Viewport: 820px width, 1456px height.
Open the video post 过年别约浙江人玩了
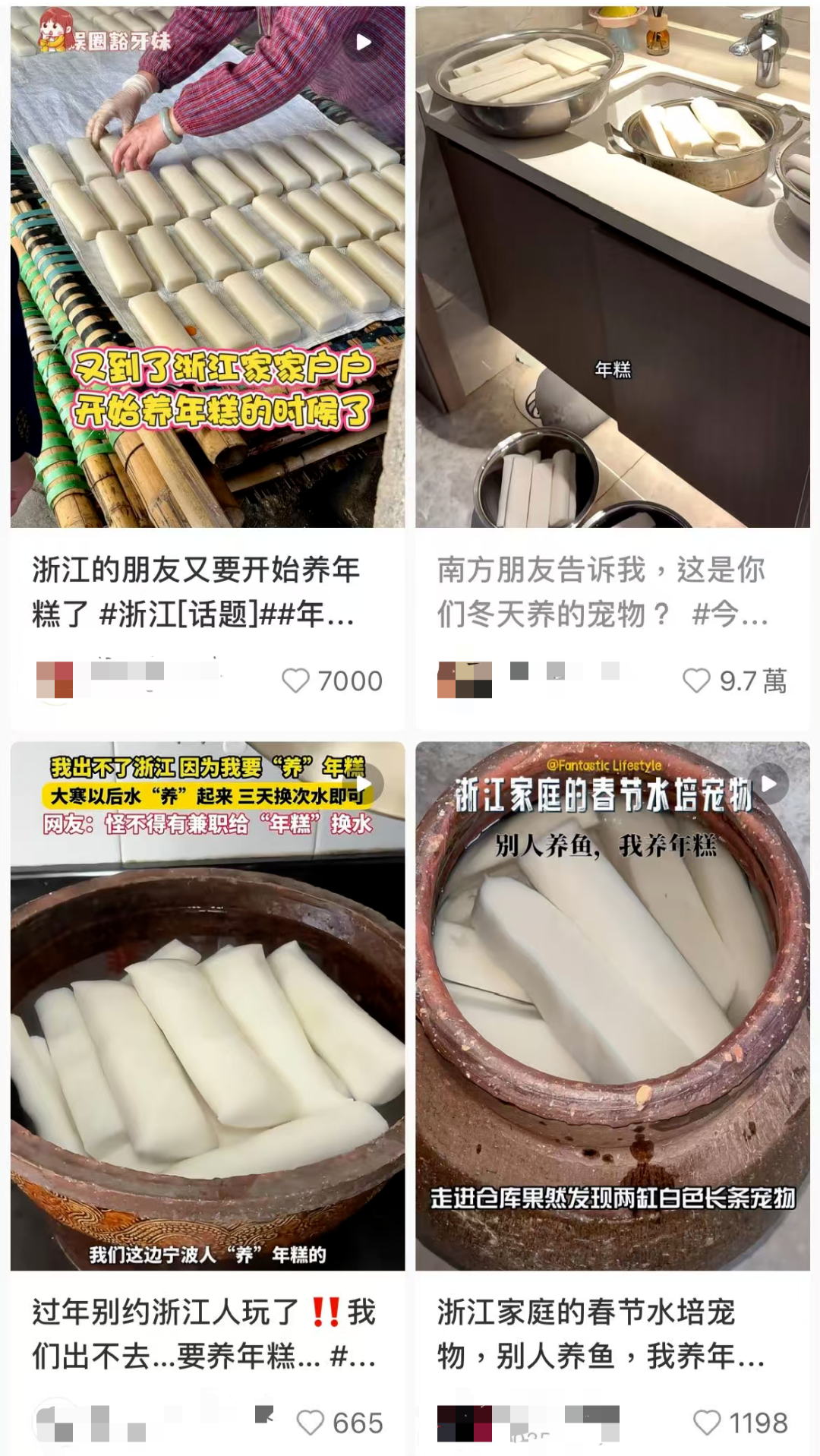pos(207,1006)
